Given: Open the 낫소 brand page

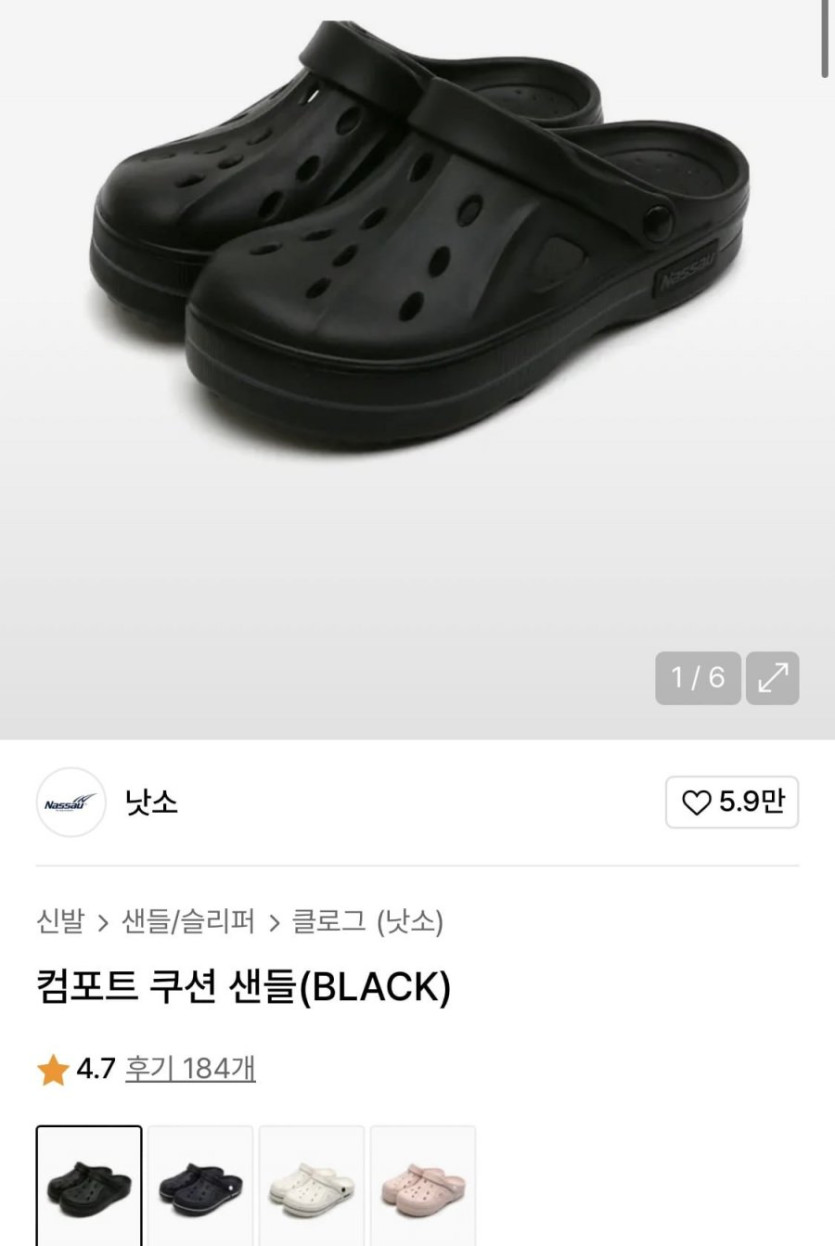Looking at the screenshot, I should coord(151,802).
